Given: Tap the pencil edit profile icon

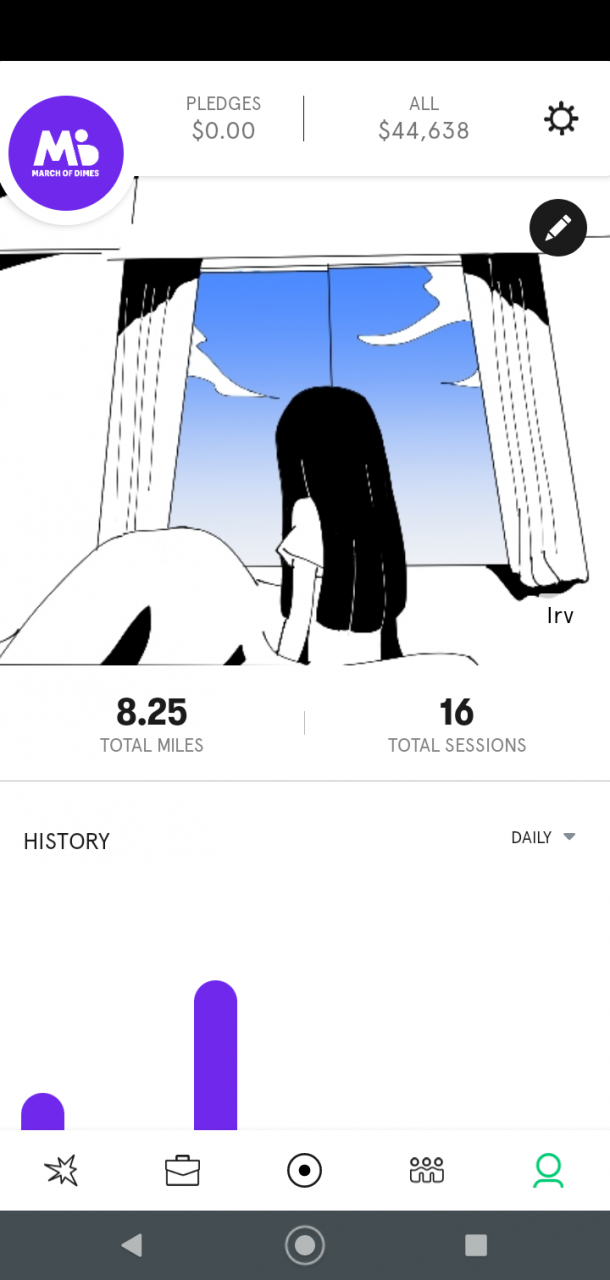Looking at the screenshot, I should pyautogui.click(x=558, y=228).
